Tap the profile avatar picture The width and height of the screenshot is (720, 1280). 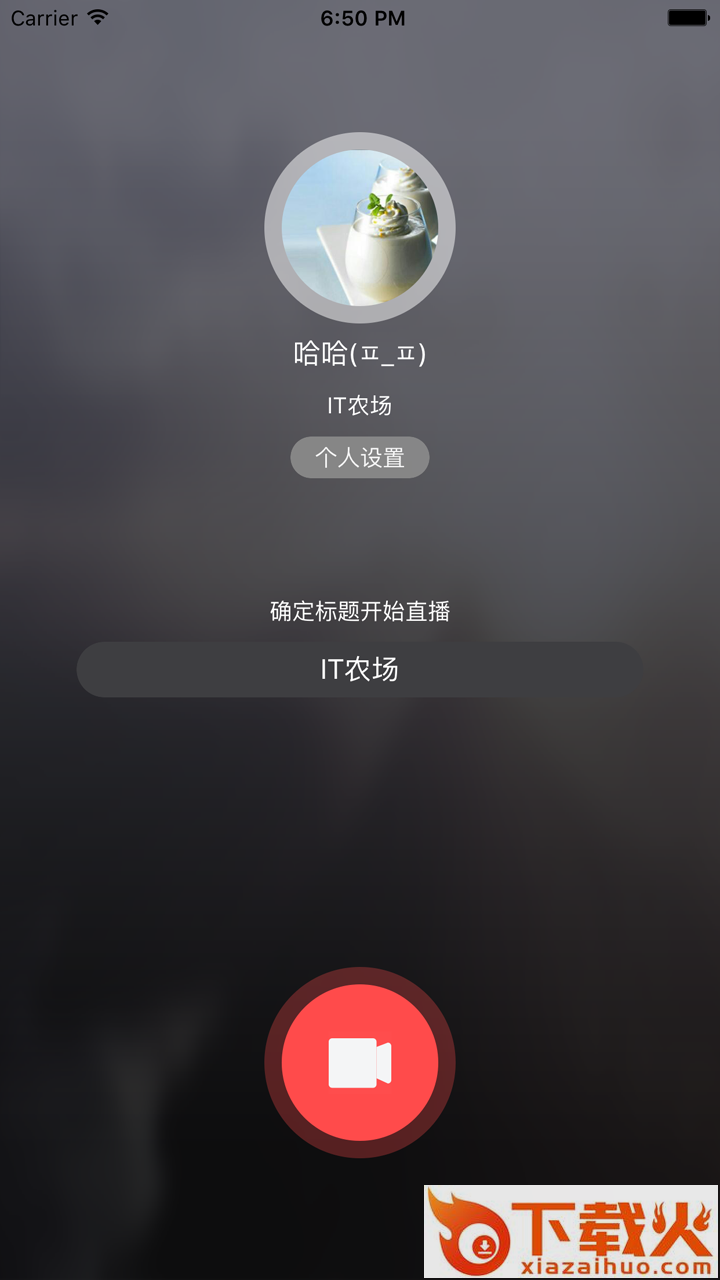pos(360,228)
